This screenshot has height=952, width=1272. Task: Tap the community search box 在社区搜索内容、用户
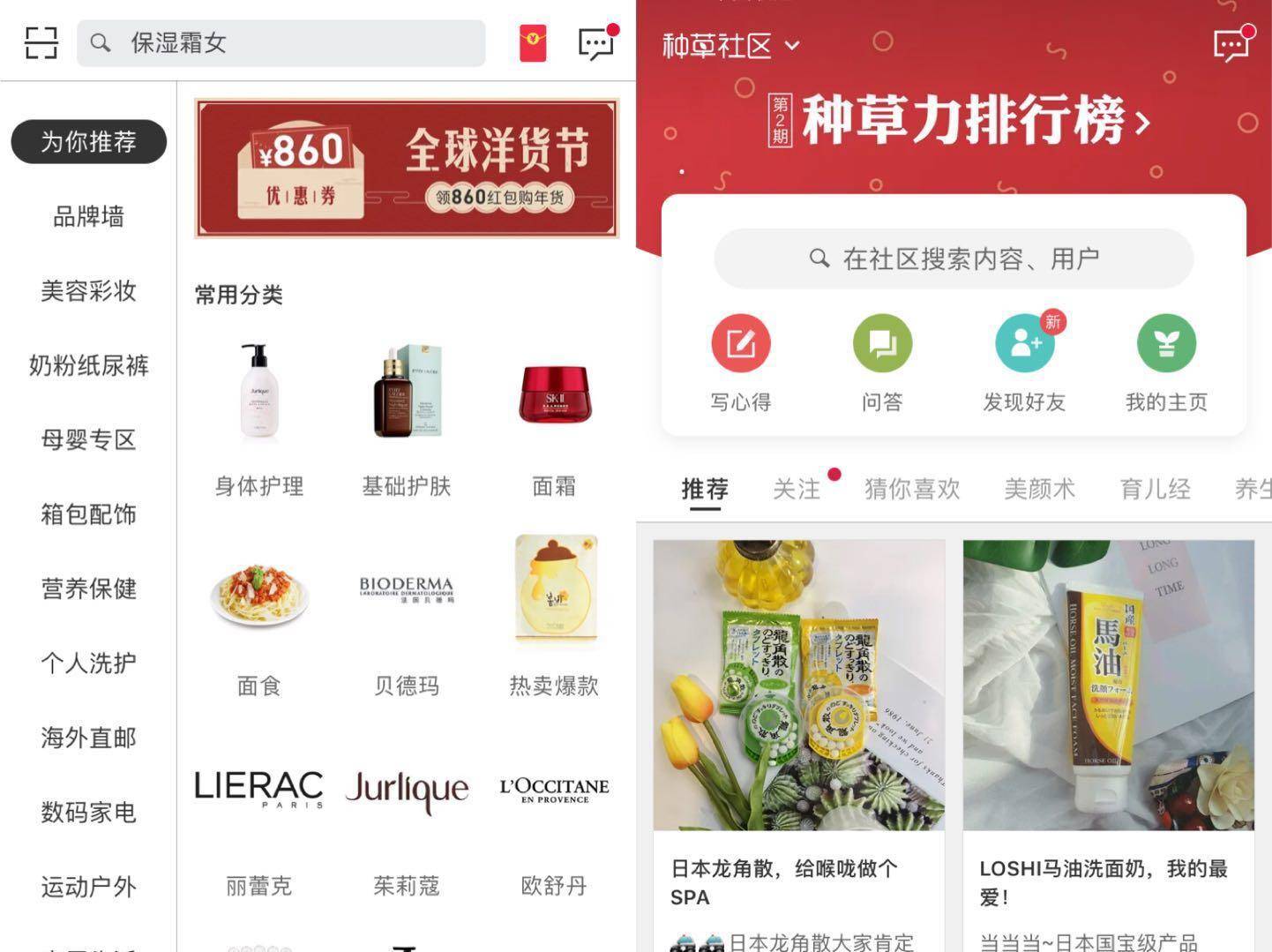point(953,259)
